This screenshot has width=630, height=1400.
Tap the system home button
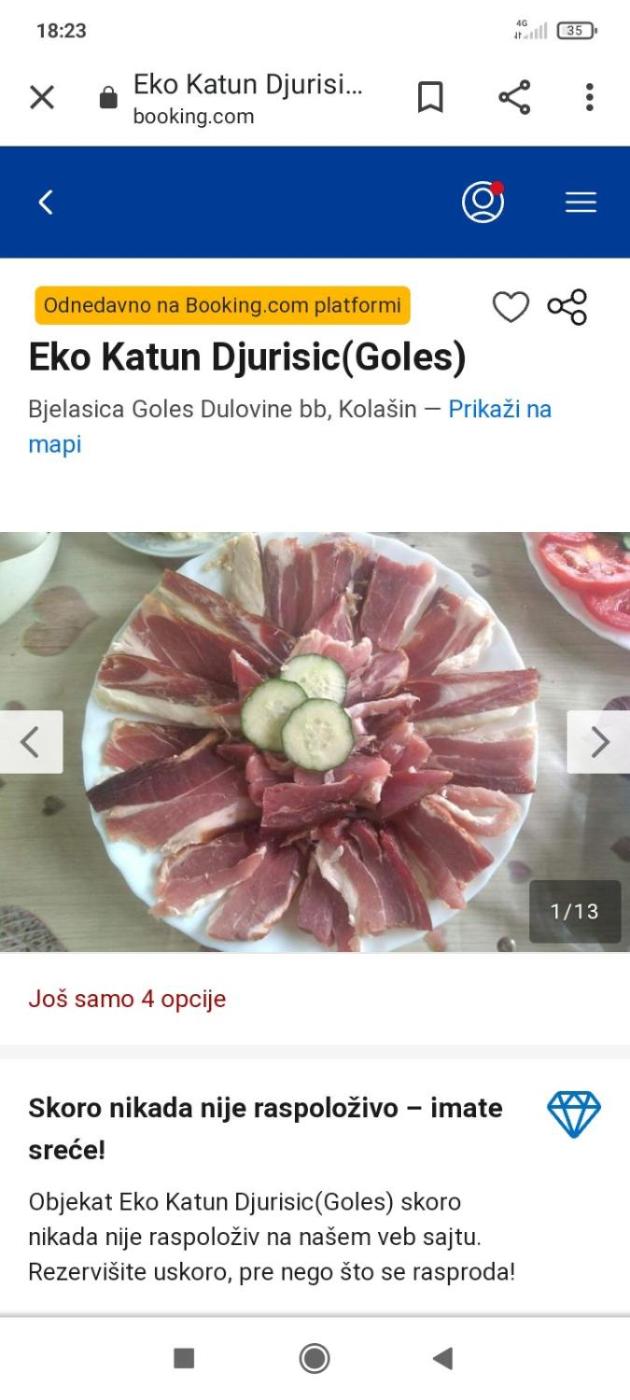click(315, 1357)
